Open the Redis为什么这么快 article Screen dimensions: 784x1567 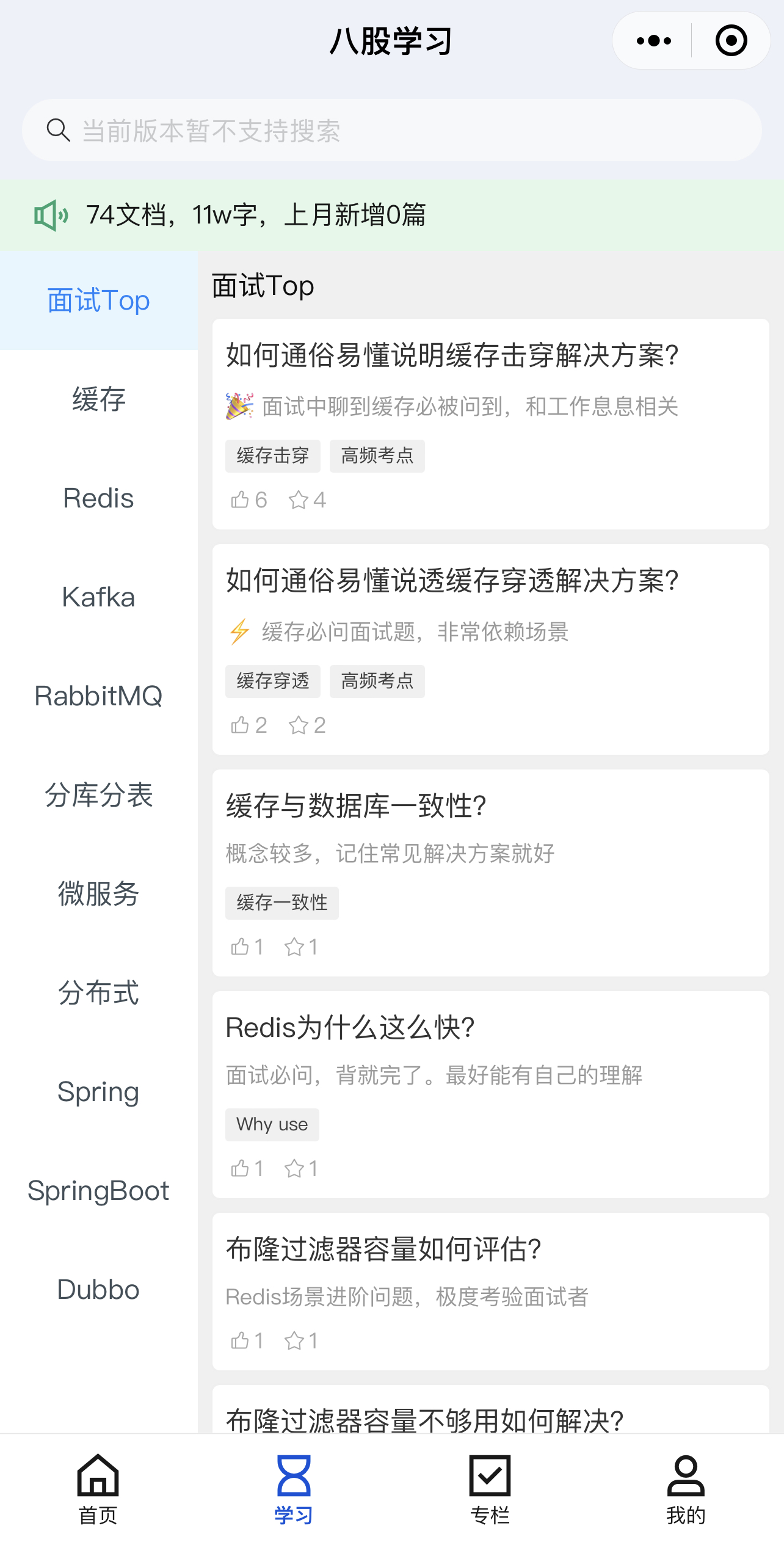click(x=490, y=1094)
